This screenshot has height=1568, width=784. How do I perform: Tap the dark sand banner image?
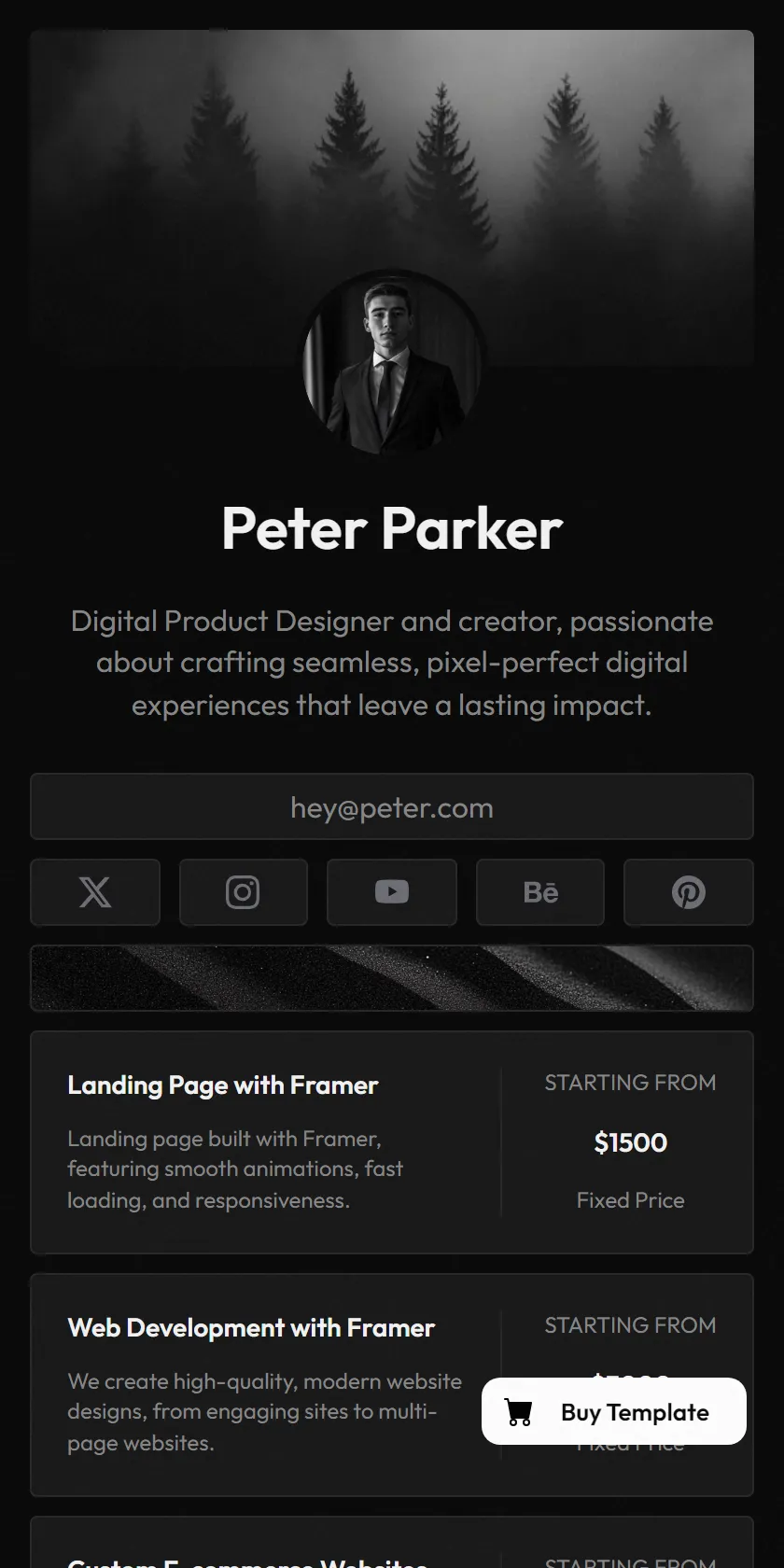pyautogui.click(x=392, y=978)
